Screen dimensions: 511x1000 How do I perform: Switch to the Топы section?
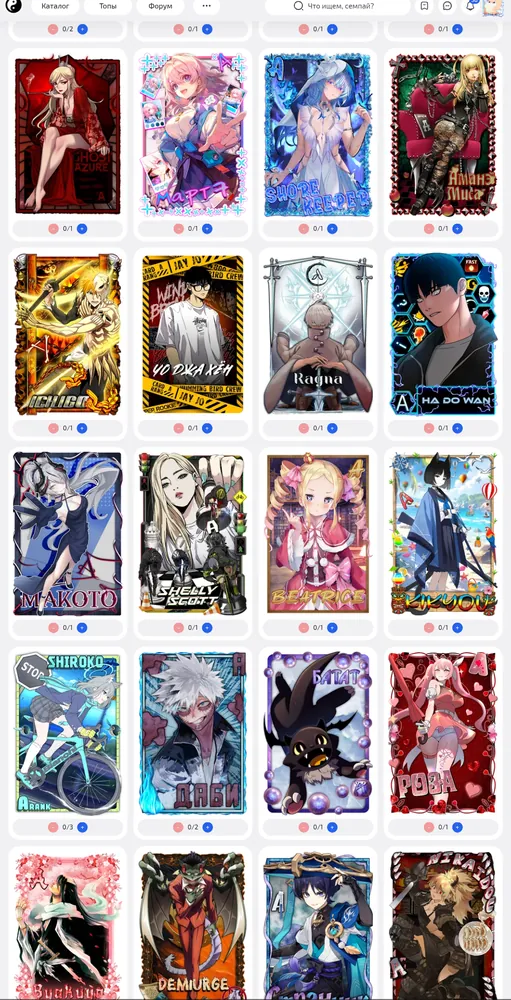(108, 6)
